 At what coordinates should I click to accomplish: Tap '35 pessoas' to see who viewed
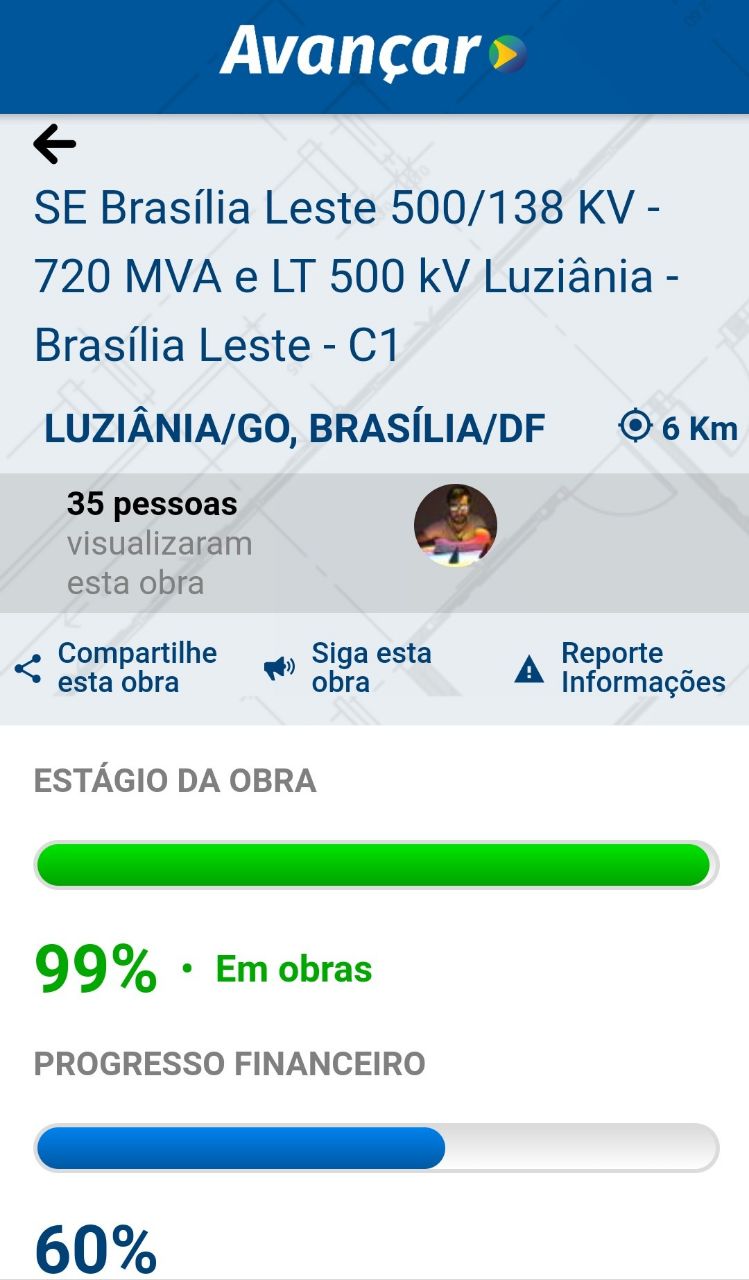tap(151, 505)
